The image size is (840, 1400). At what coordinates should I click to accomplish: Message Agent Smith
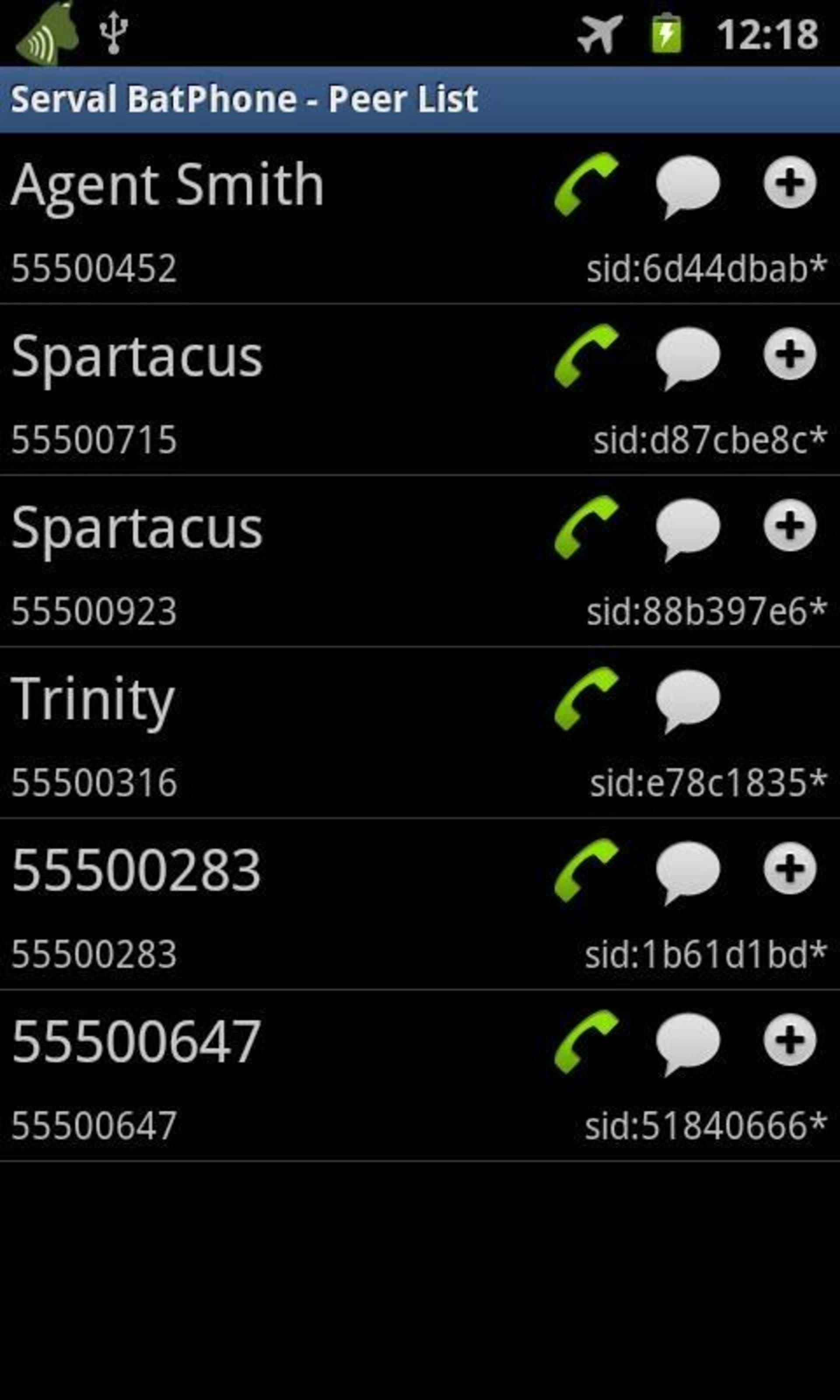click(x=688, y=185)
